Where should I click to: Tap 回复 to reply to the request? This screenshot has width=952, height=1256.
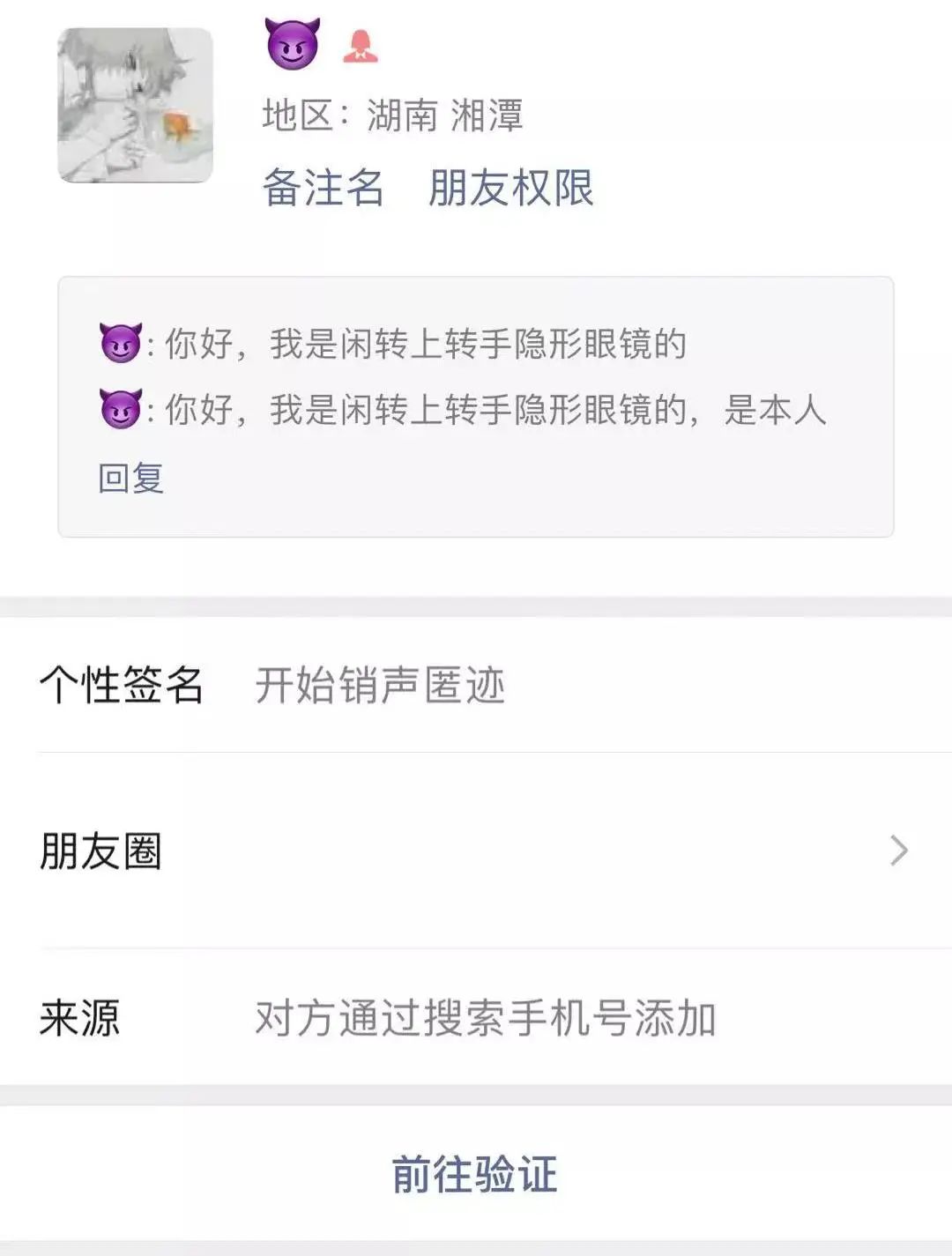(x=131, y=478)
